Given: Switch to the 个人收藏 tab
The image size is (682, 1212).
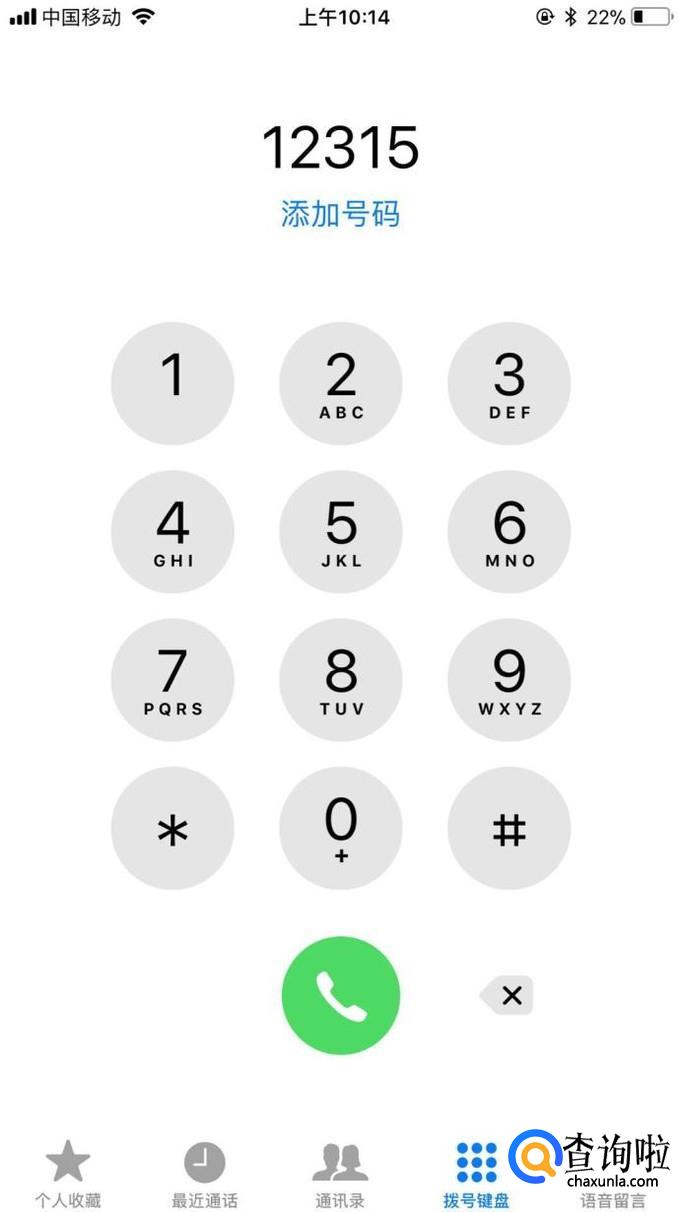Looking at the screenshot, I should [x=68, y=1174].
